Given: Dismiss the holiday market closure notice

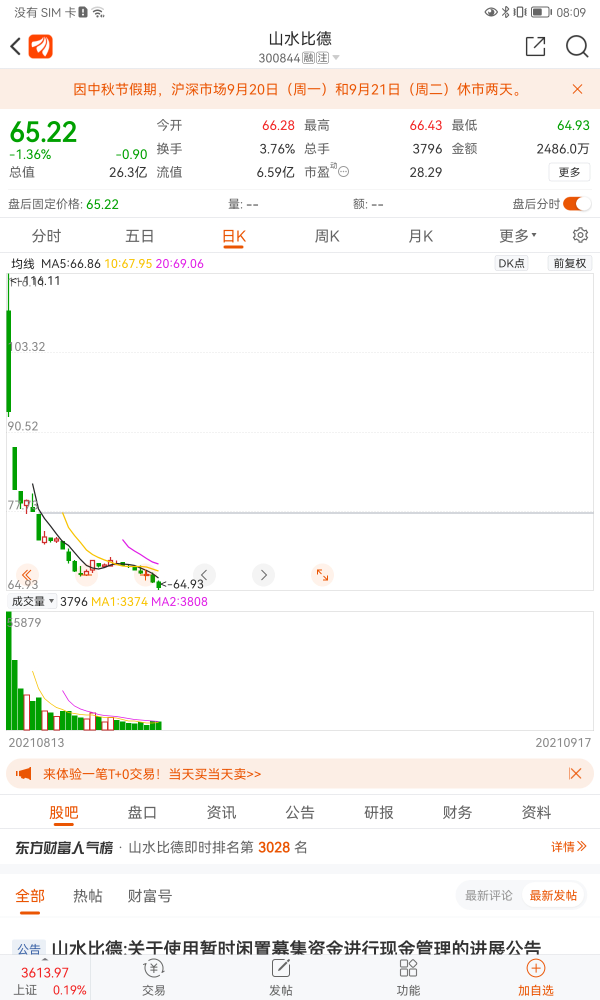Looking at the screenshot, I should coord(577,89).
